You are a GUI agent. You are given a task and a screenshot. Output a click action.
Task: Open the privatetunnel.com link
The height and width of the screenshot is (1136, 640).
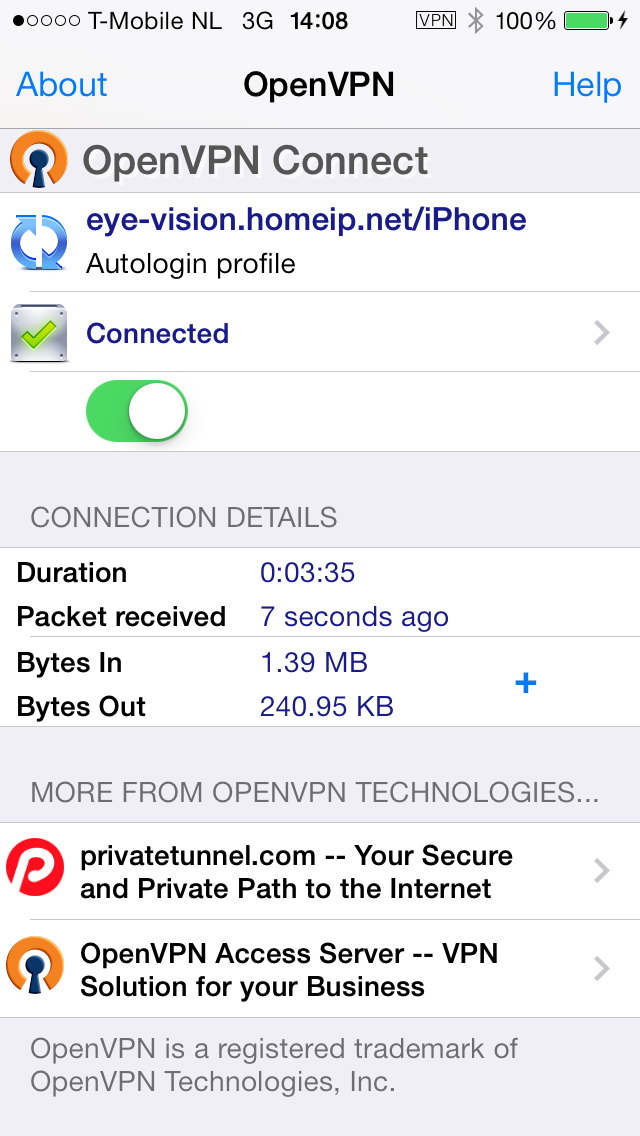coord(320,872)
